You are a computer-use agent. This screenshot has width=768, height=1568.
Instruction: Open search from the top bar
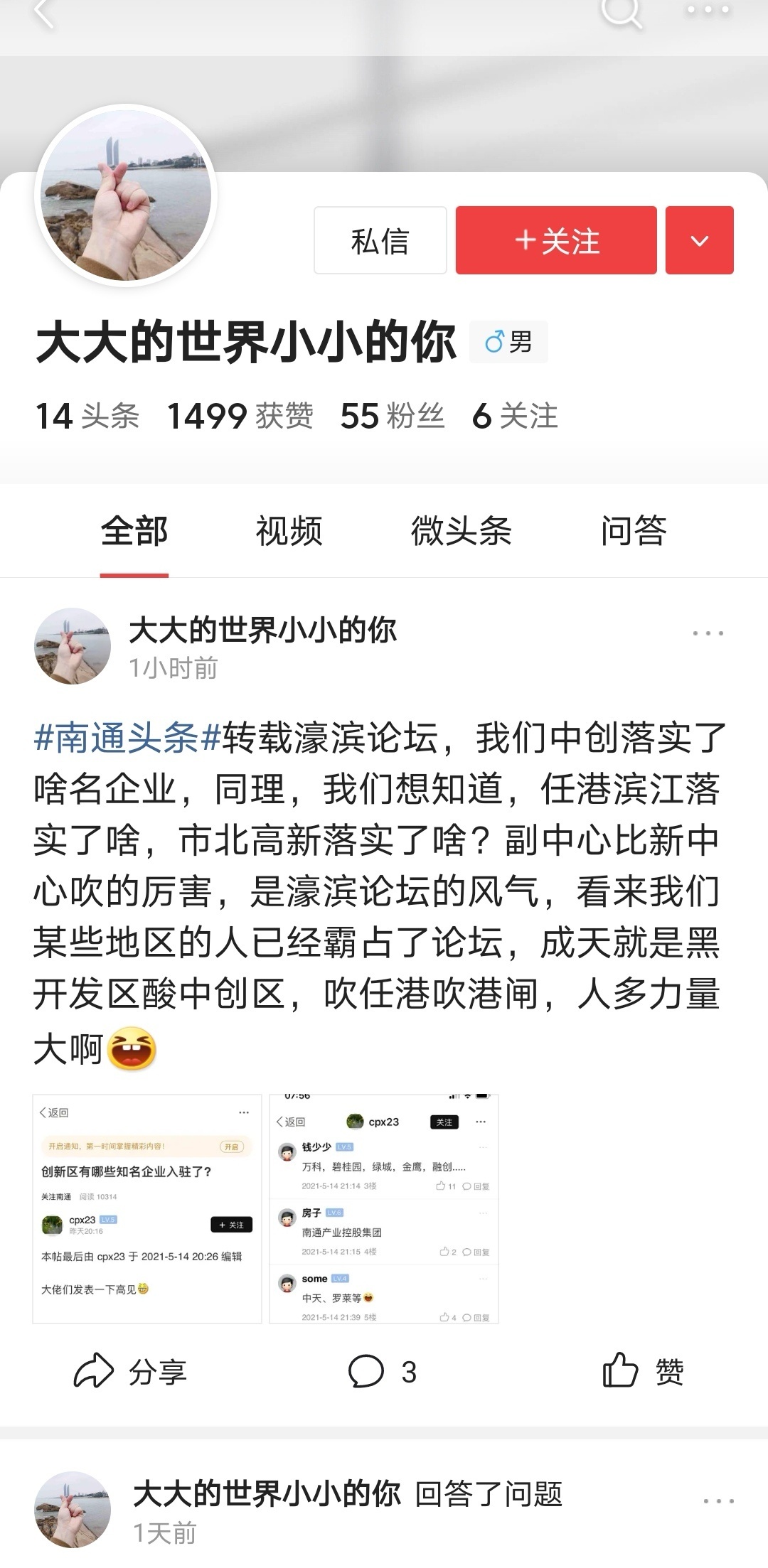(621, 11)
